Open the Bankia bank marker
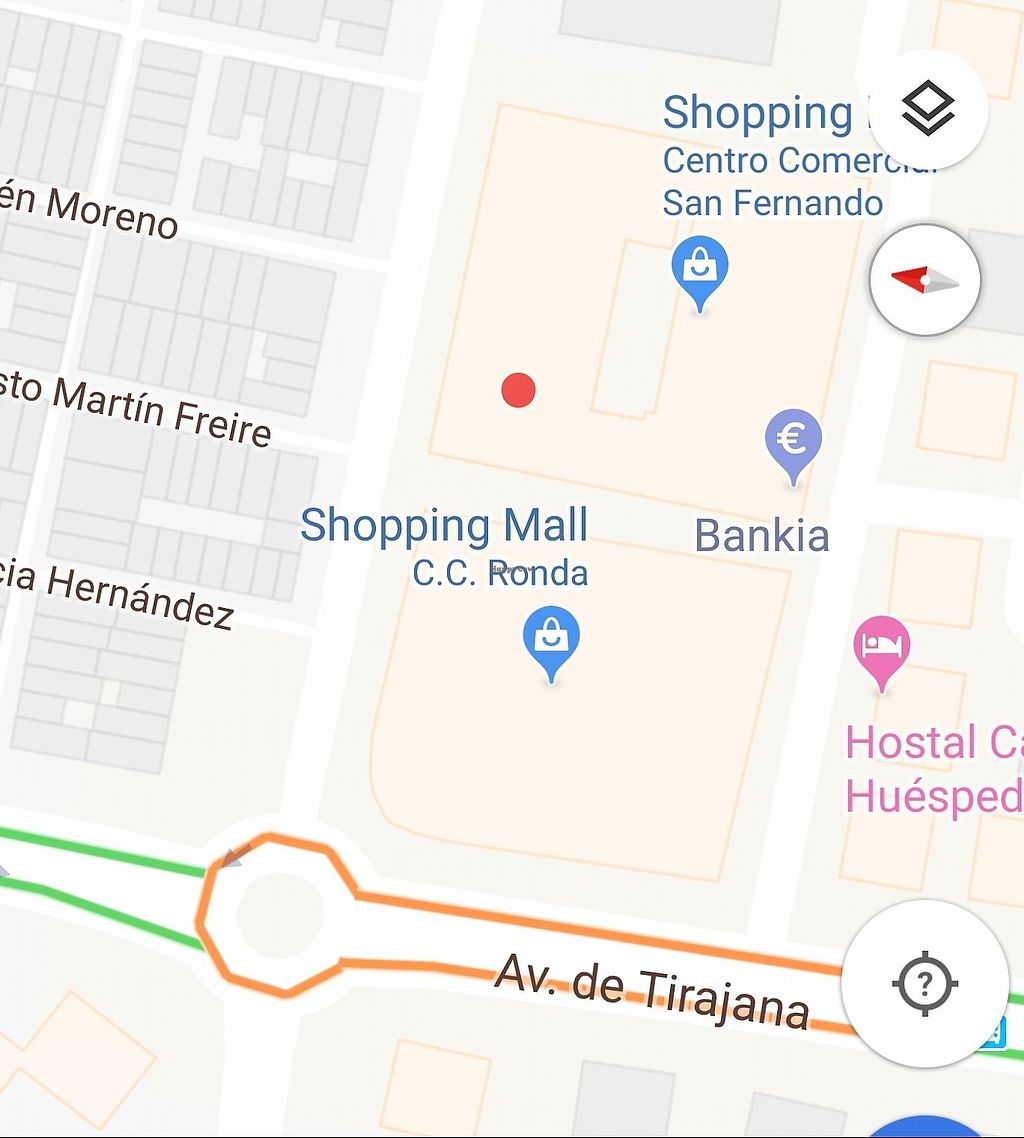The height and width of the screenshot is (1138, 1024). coord(793,441)
